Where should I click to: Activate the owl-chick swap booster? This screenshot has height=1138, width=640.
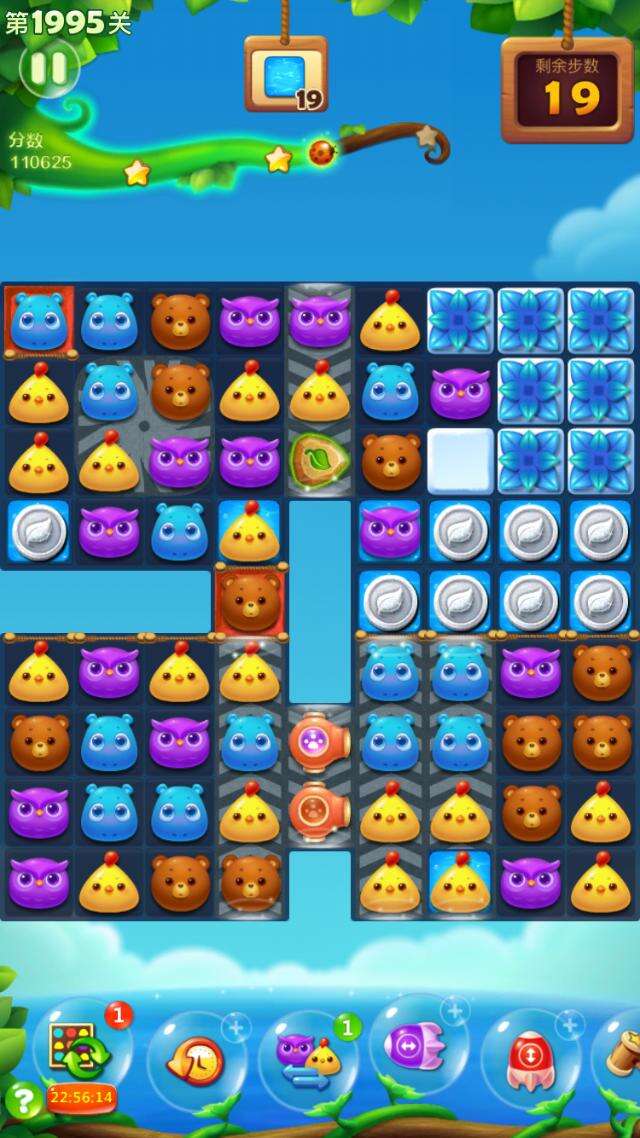pos(308,1060)
